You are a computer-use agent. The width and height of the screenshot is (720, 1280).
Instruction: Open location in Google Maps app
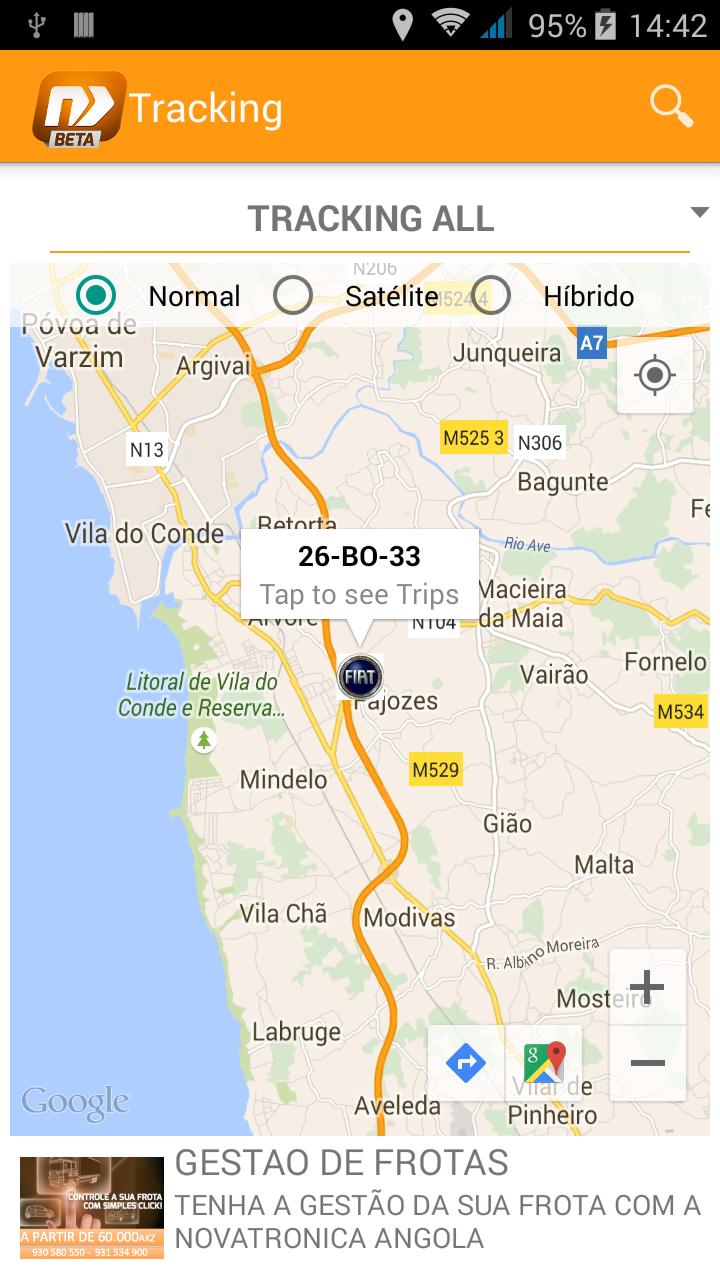[544, 1062]
